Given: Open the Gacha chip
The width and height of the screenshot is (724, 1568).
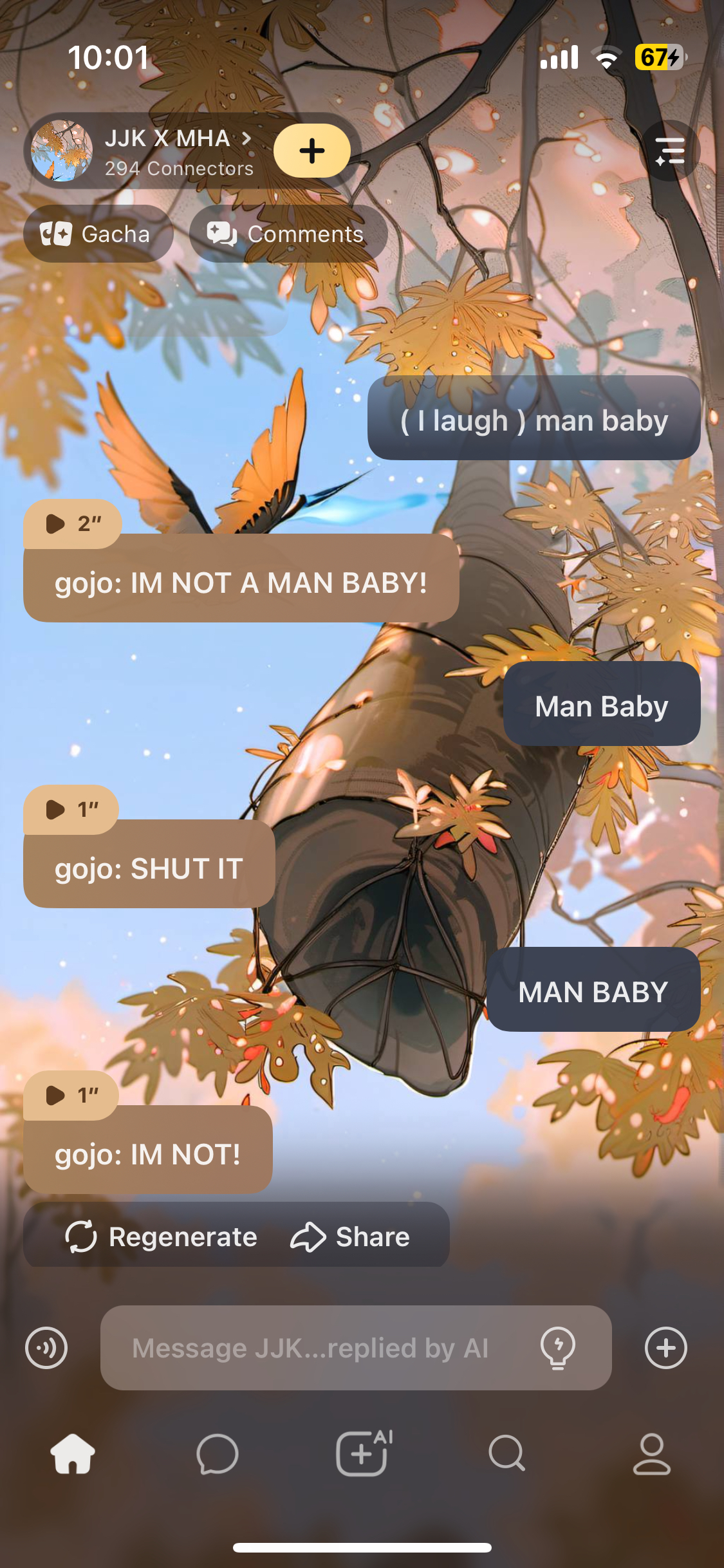Looking at the screenshot, I should click(98, 234).
